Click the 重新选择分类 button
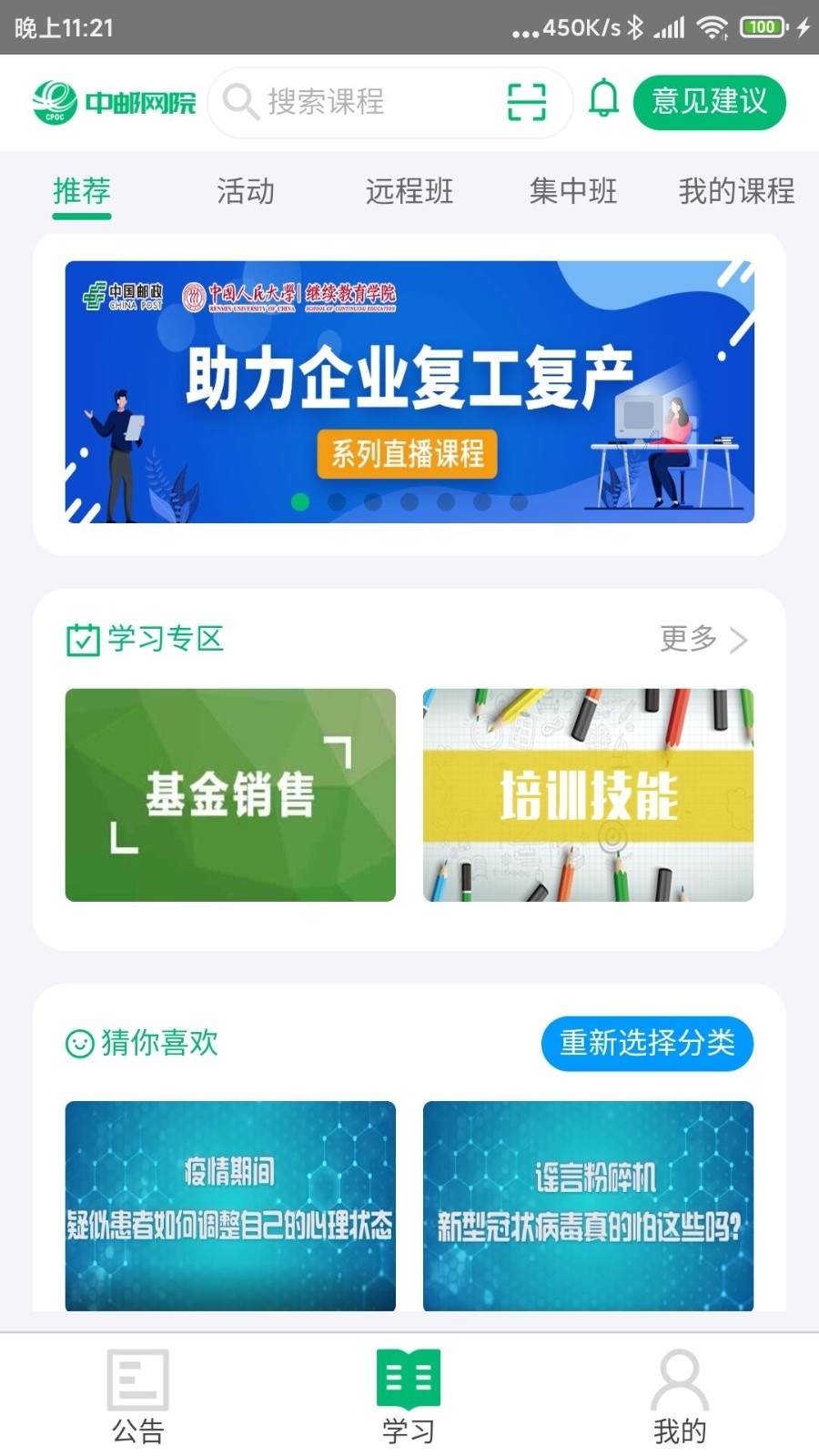This screenshot has height=1456, width=819. click(x=647, y=1044)
